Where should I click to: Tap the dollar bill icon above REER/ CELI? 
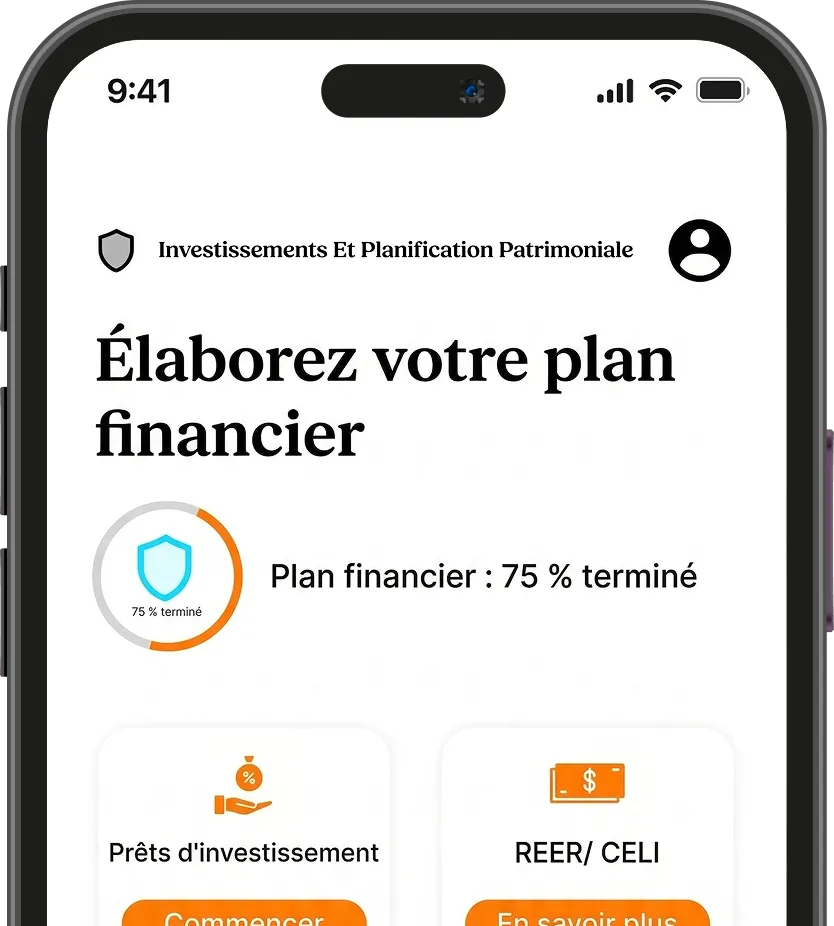(x=587, y=783)
